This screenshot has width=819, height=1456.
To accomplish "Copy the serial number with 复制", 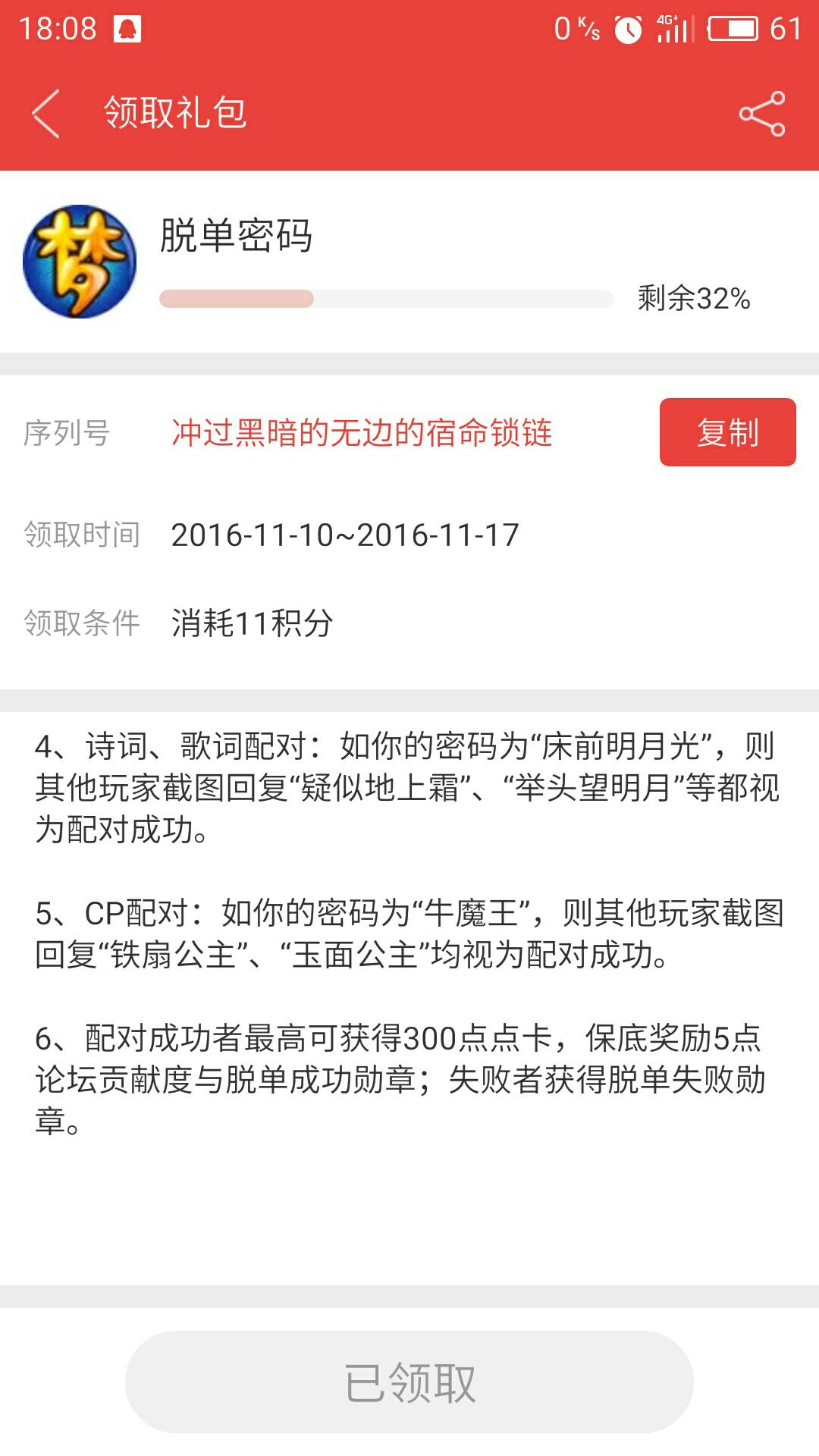I will (727, 432).
